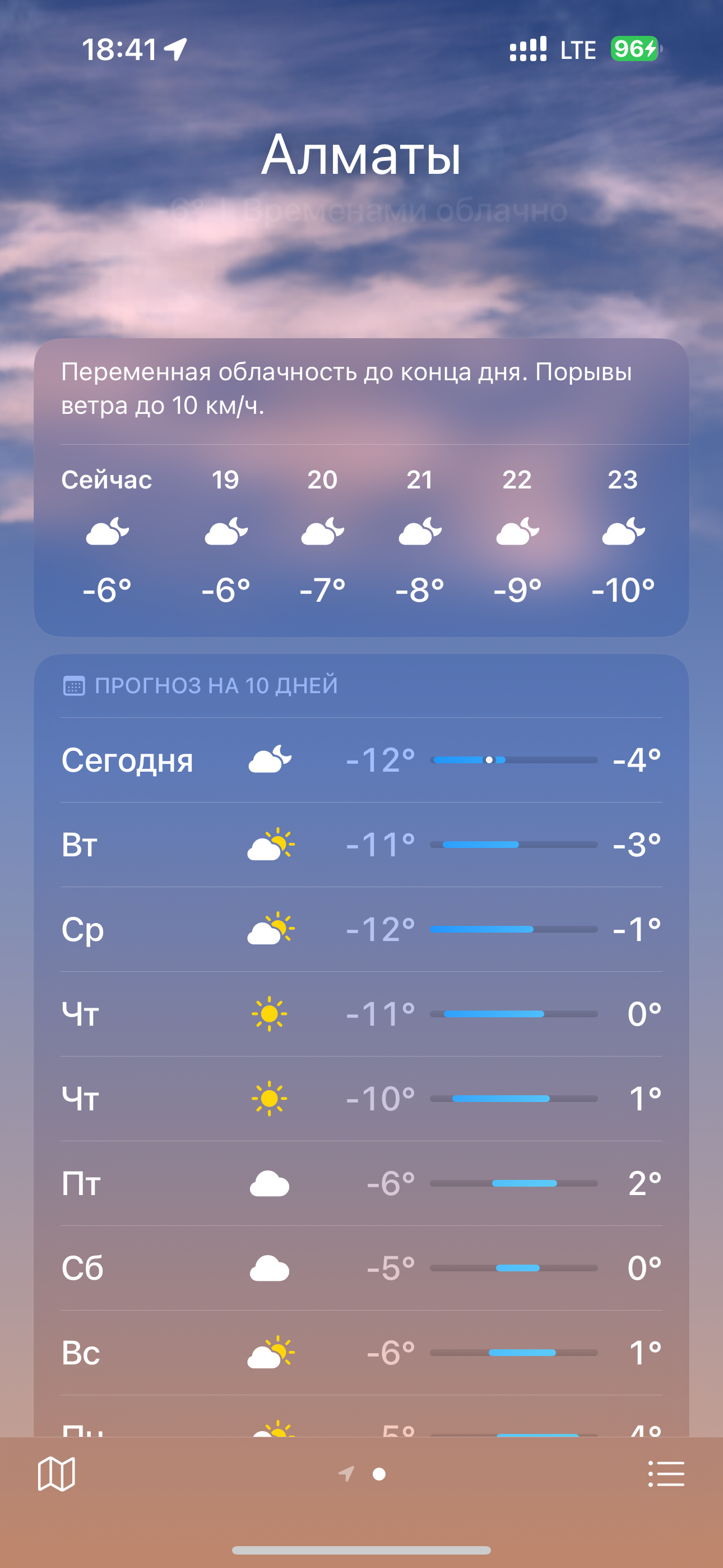Open the Вт daily forecast
The image size is (723, 1568).
[x=361, y=844]
